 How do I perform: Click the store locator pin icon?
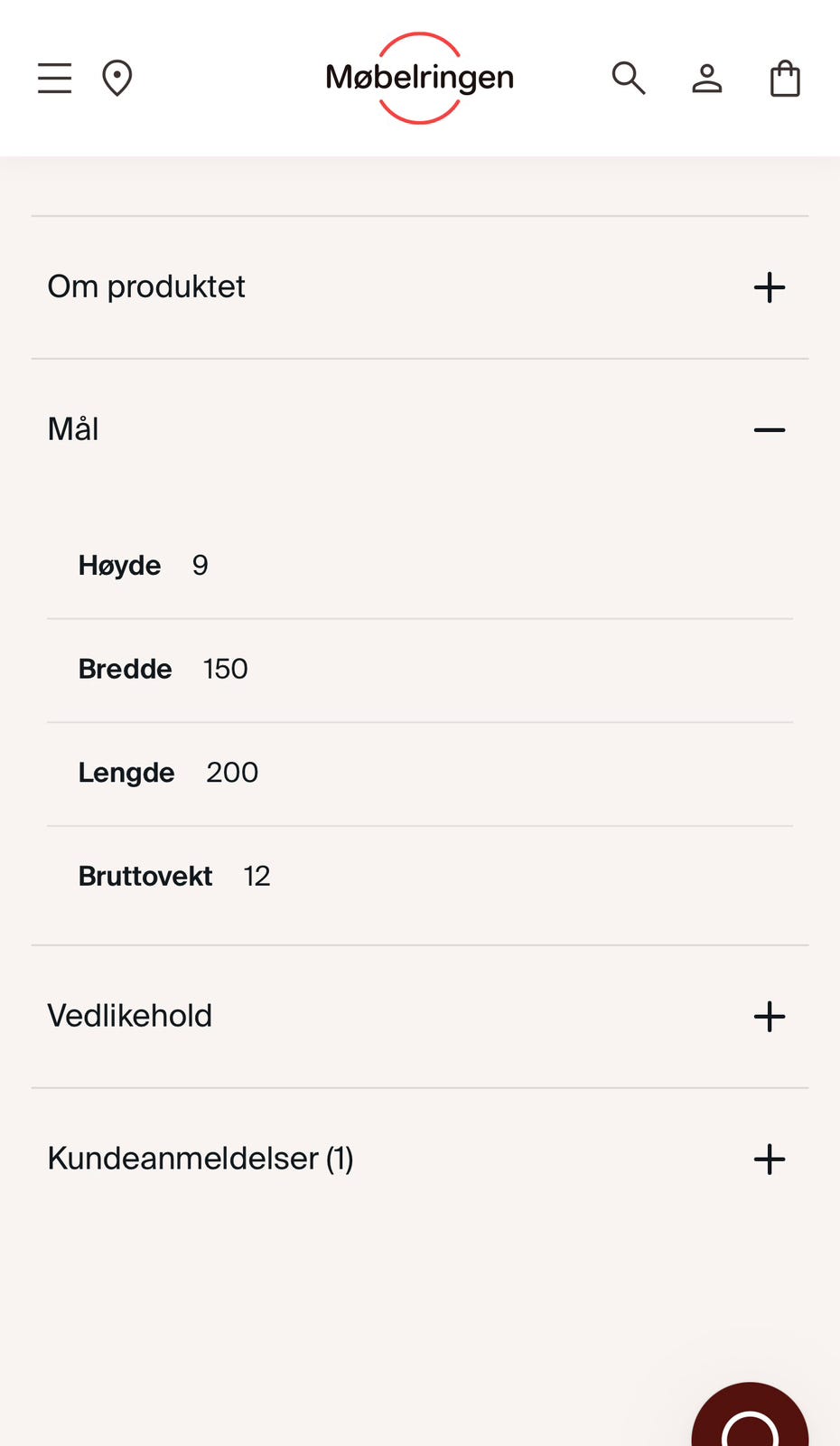[117, 78]
